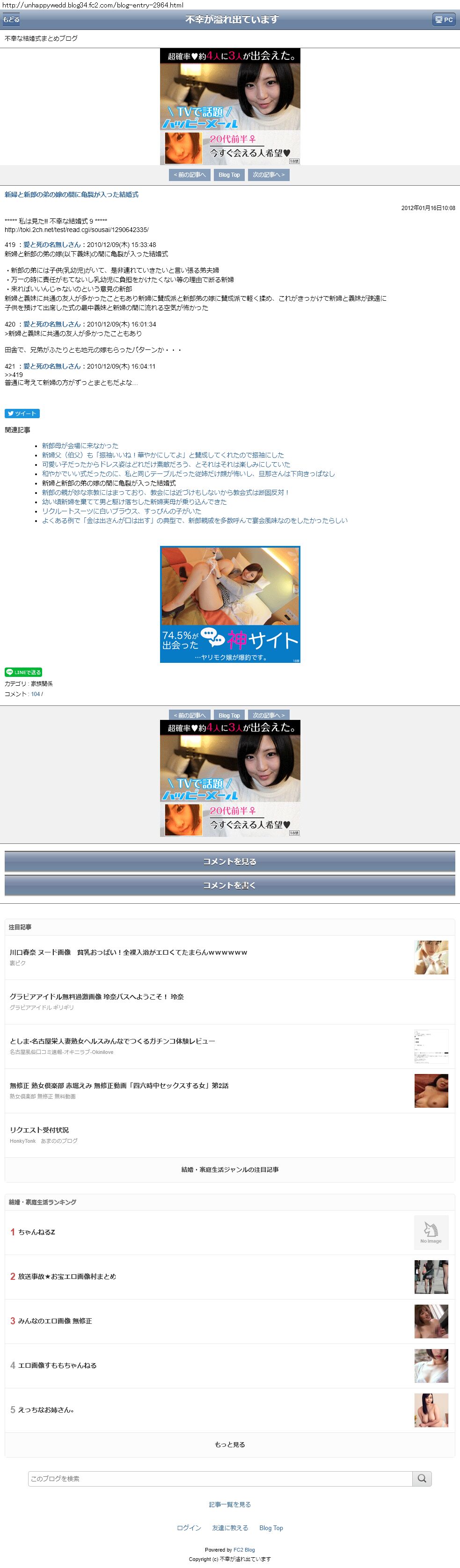Screen dimensions: 460x1568
Task: Share via LINEで送る button
Action: point(23,672)
